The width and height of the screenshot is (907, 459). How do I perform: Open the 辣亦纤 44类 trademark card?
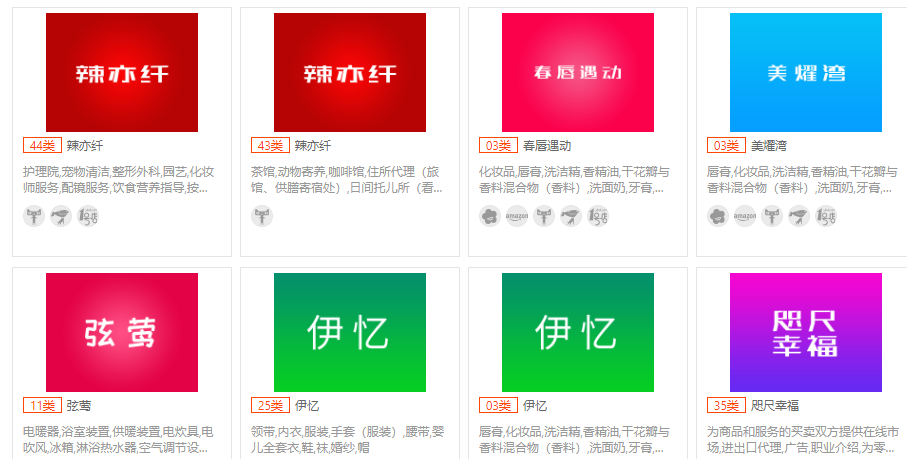point(122,72)
